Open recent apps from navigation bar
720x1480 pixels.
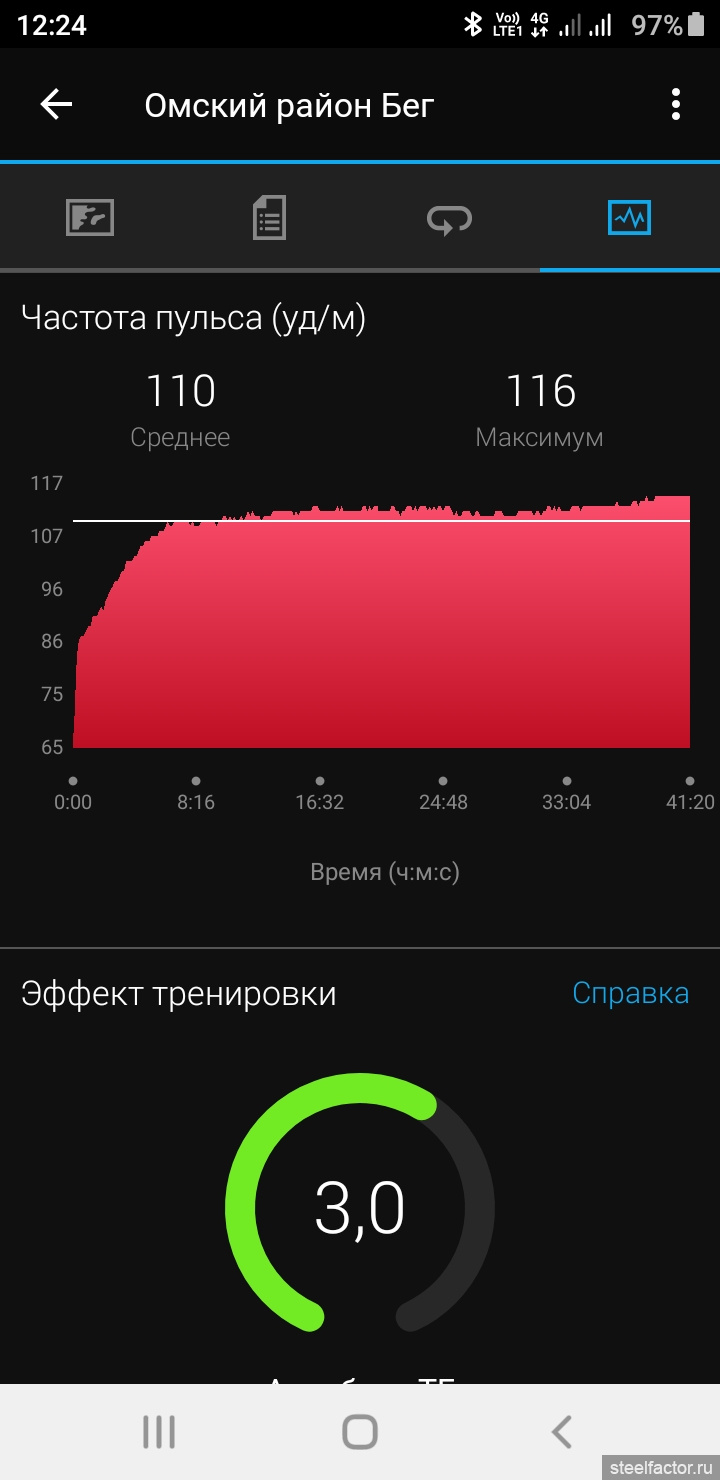coord(158,1432)
